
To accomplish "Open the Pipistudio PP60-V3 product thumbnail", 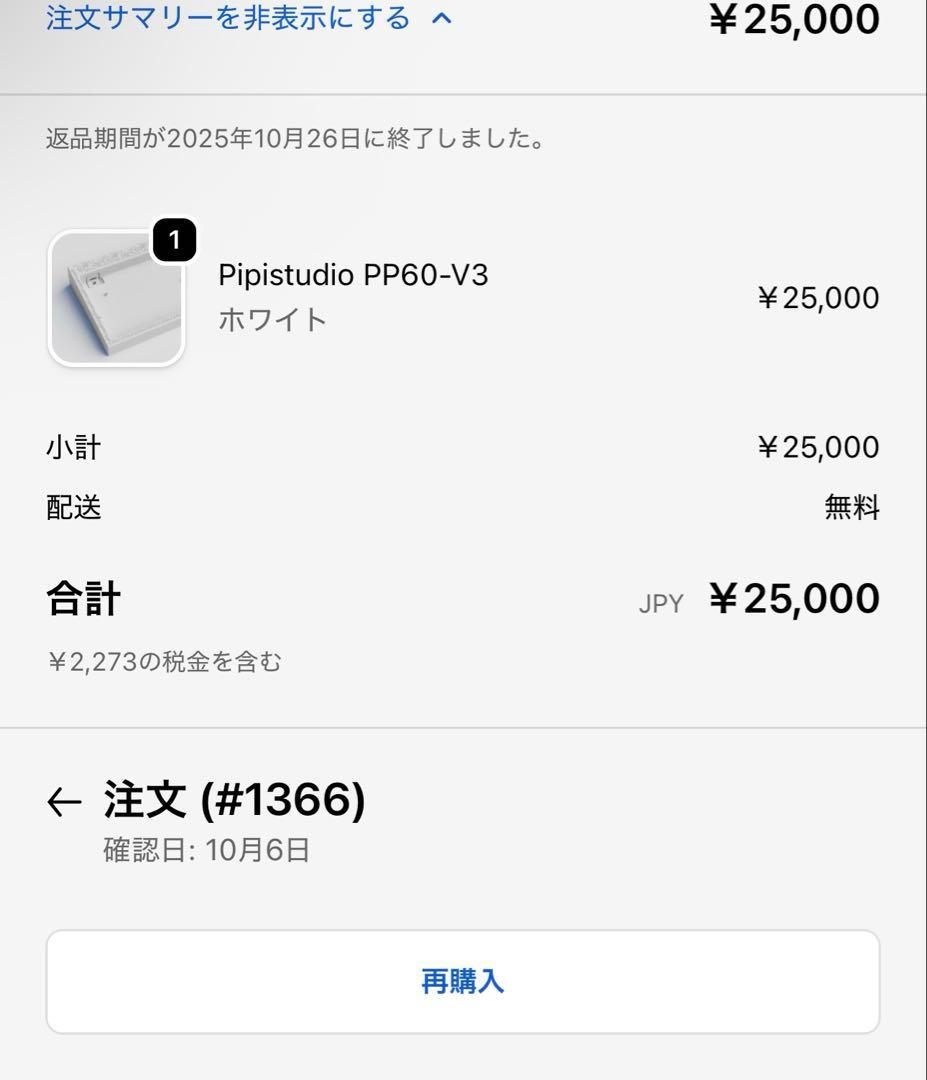I will coord(117,297).
